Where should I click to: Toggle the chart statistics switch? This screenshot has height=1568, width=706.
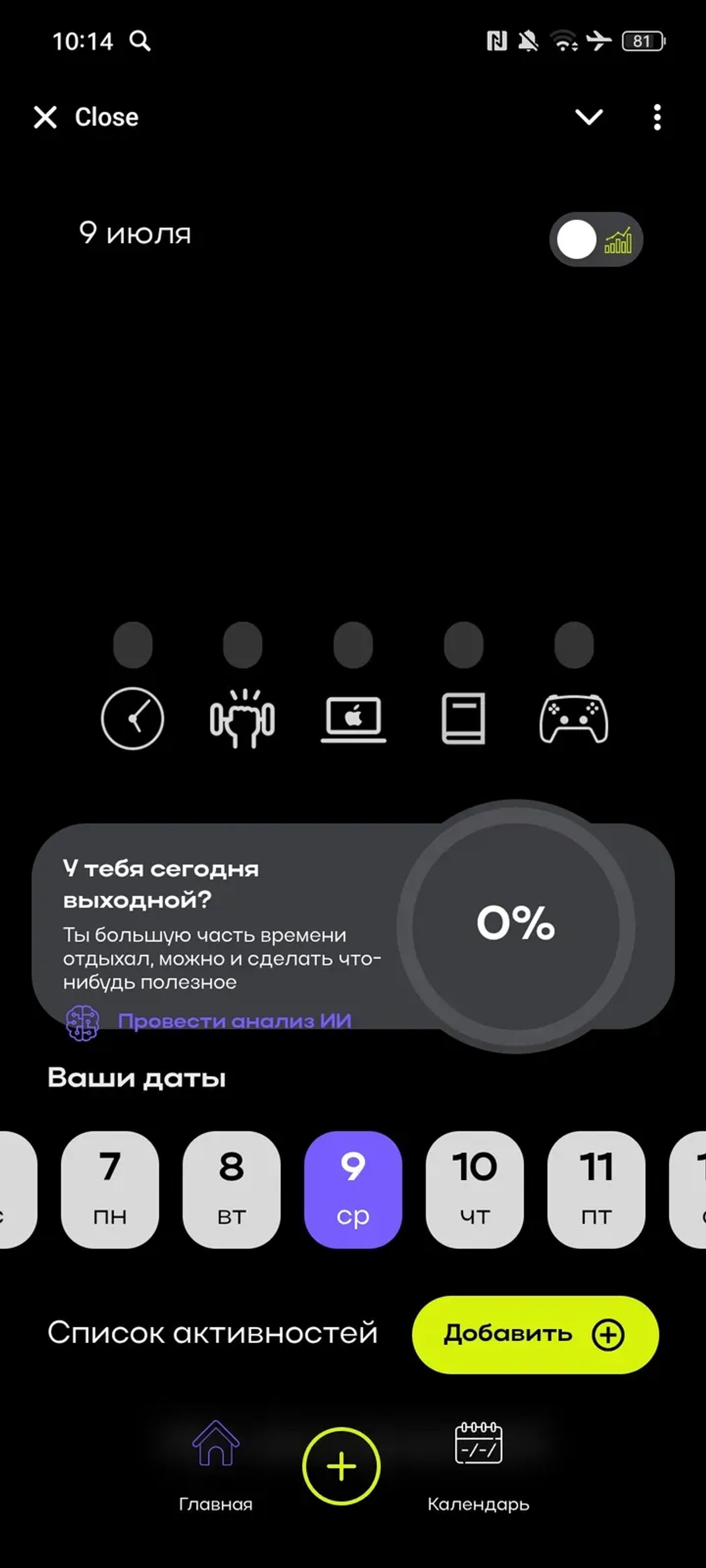[596, 239]
